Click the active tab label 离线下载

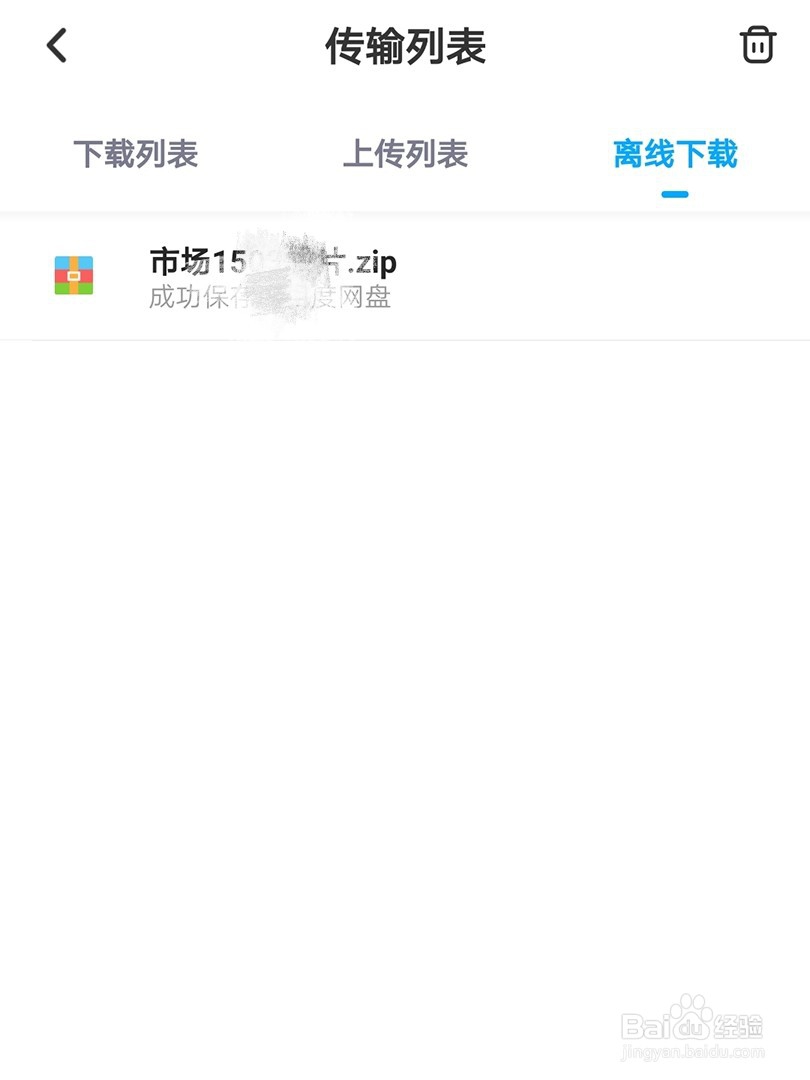tap(674, 155)
